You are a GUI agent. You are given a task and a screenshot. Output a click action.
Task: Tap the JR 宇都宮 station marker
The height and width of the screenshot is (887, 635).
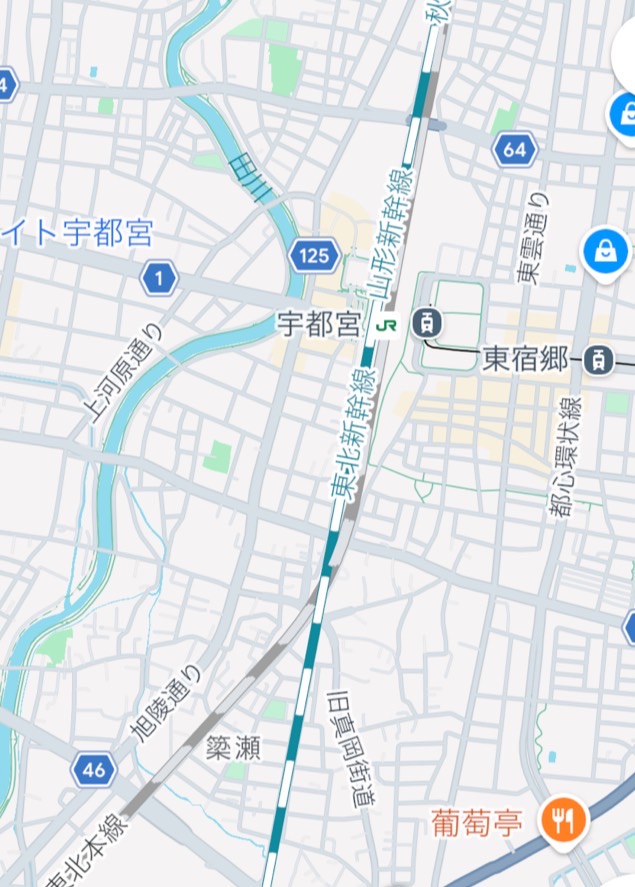(x=384, y=325)
